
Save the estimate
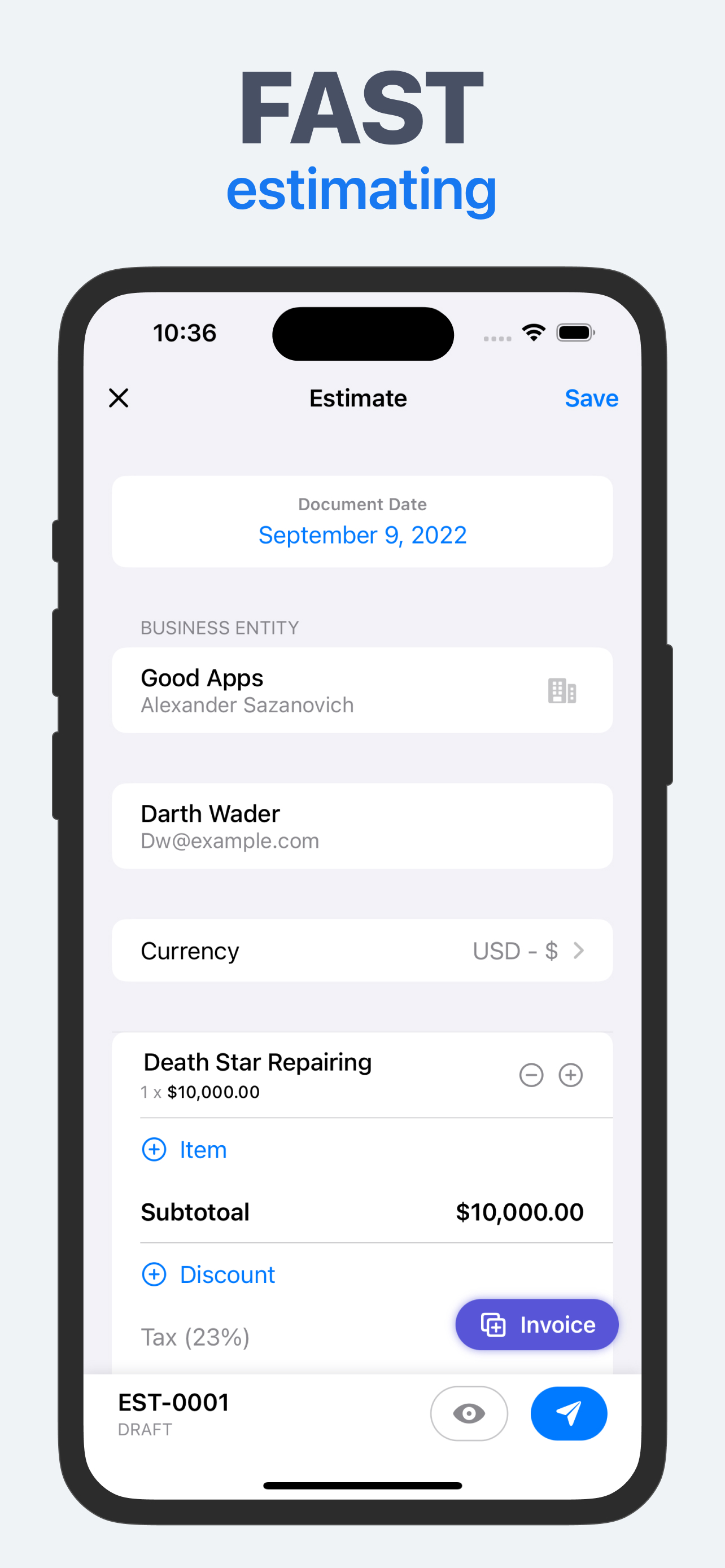point(591,398)
